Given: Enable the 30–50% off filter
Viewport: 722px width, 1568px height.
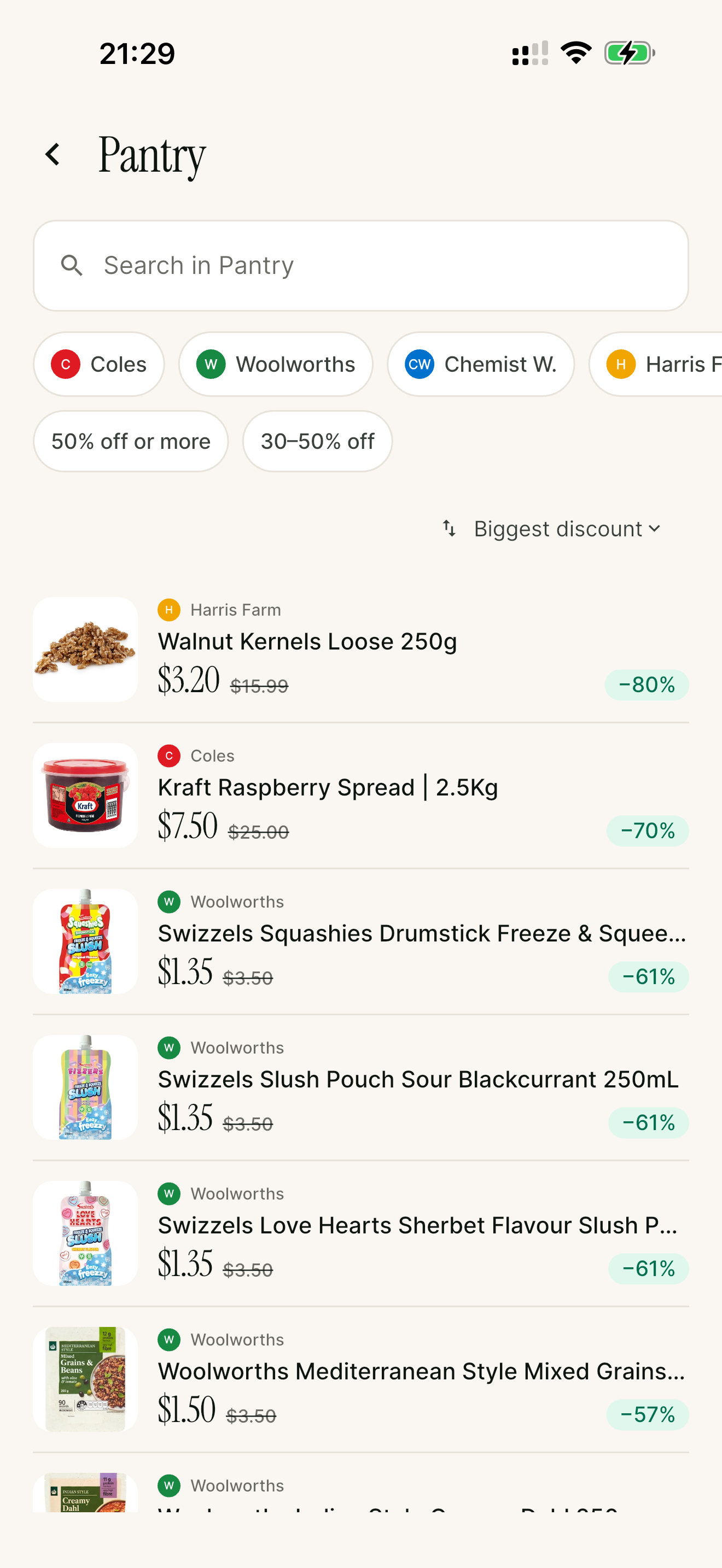Looking at the screenshot, I should [317, 441].
